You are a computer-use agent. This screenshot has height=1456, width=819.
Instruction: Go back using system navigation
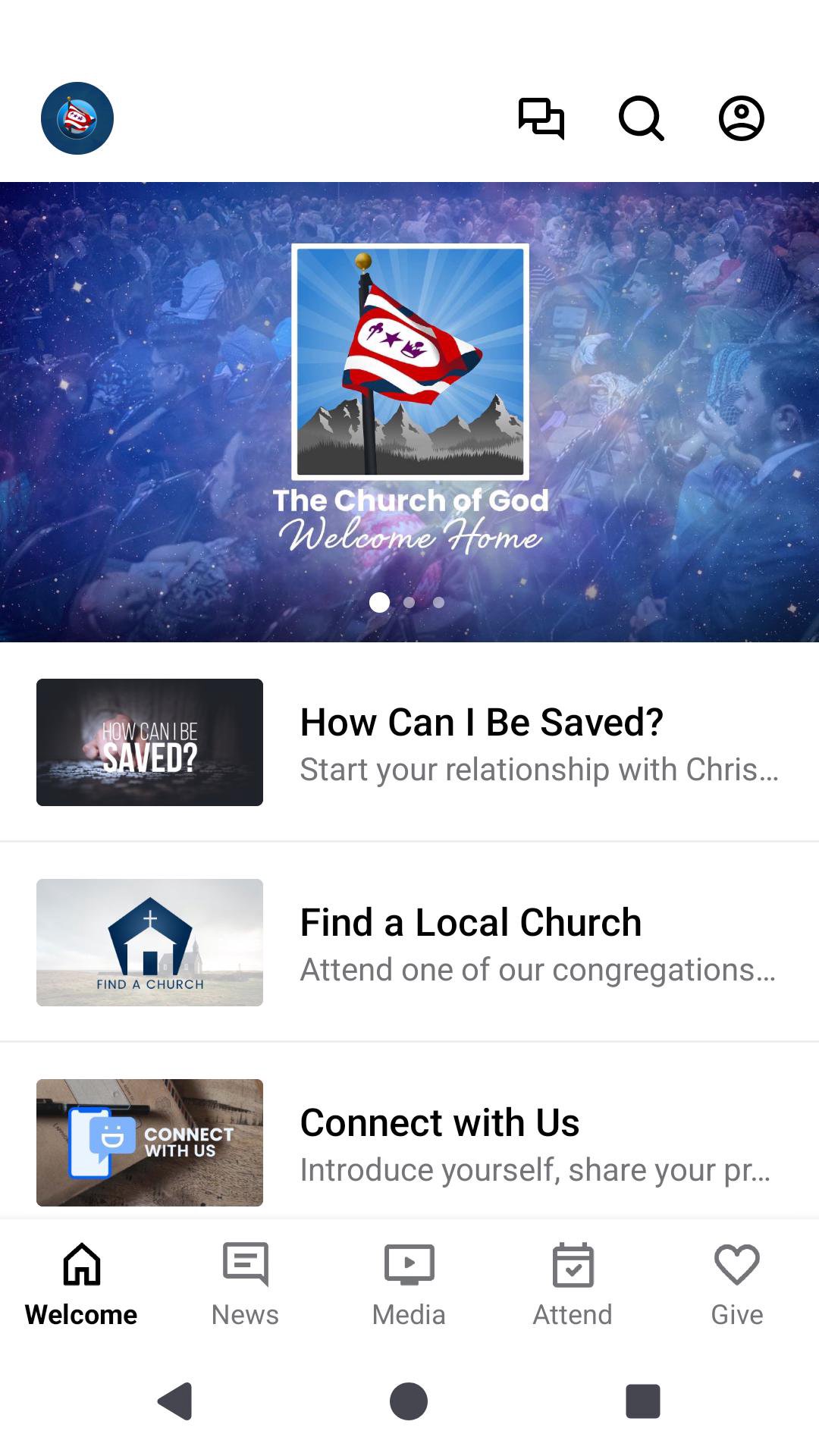[x=175, y=1401]
